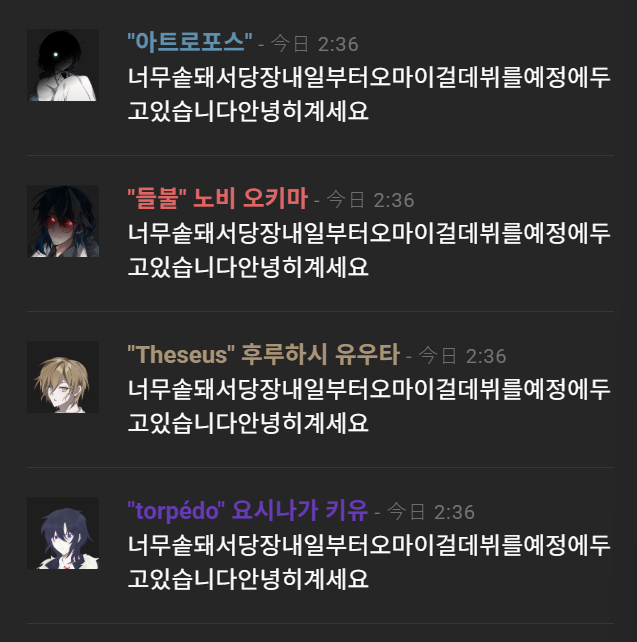This screenshot has width=637, height=642.
Task: Tap the "Theseus" 후루하시 유우타 username
Action: point(264,355)
